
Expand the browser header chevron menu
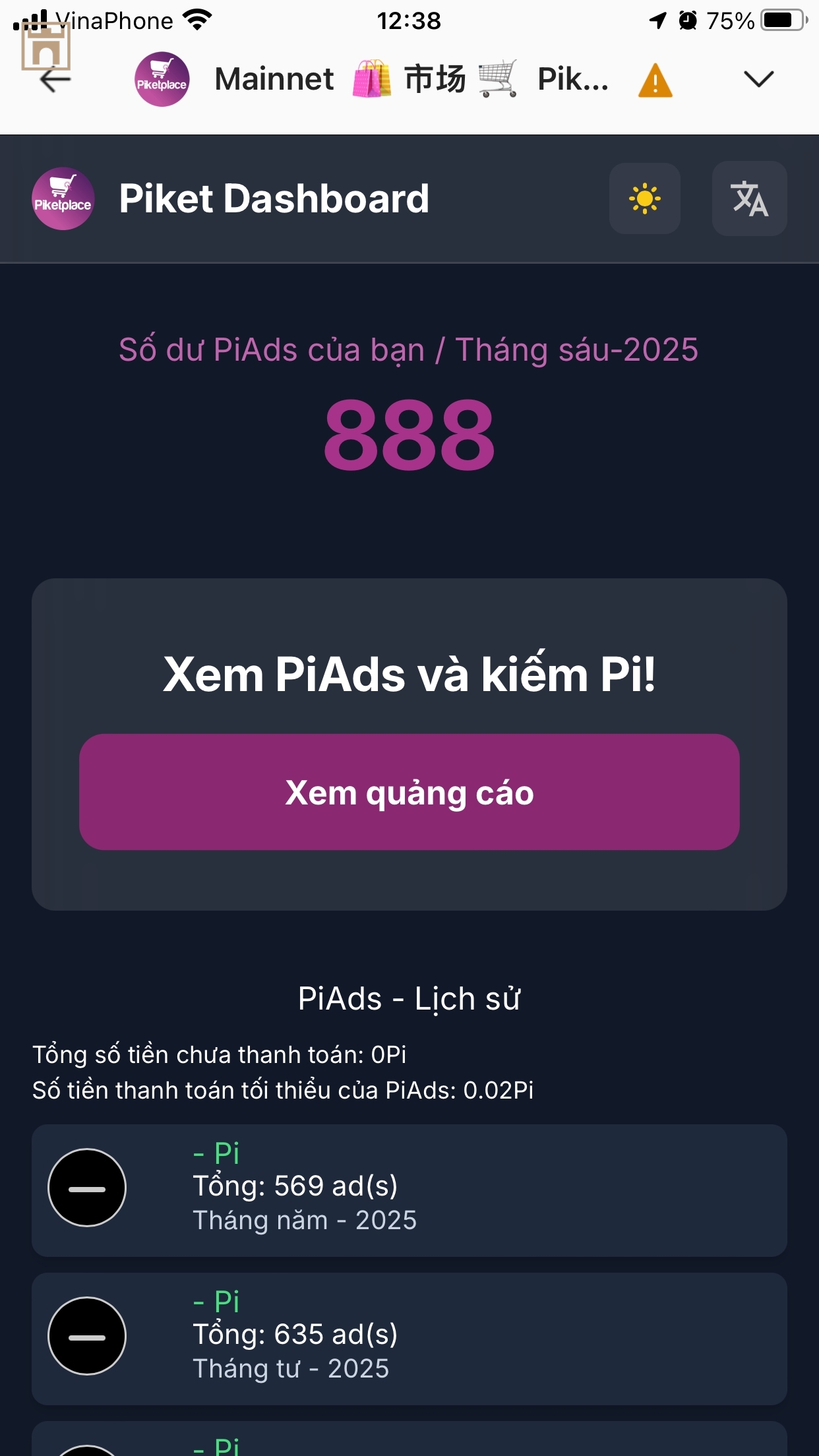758,79
